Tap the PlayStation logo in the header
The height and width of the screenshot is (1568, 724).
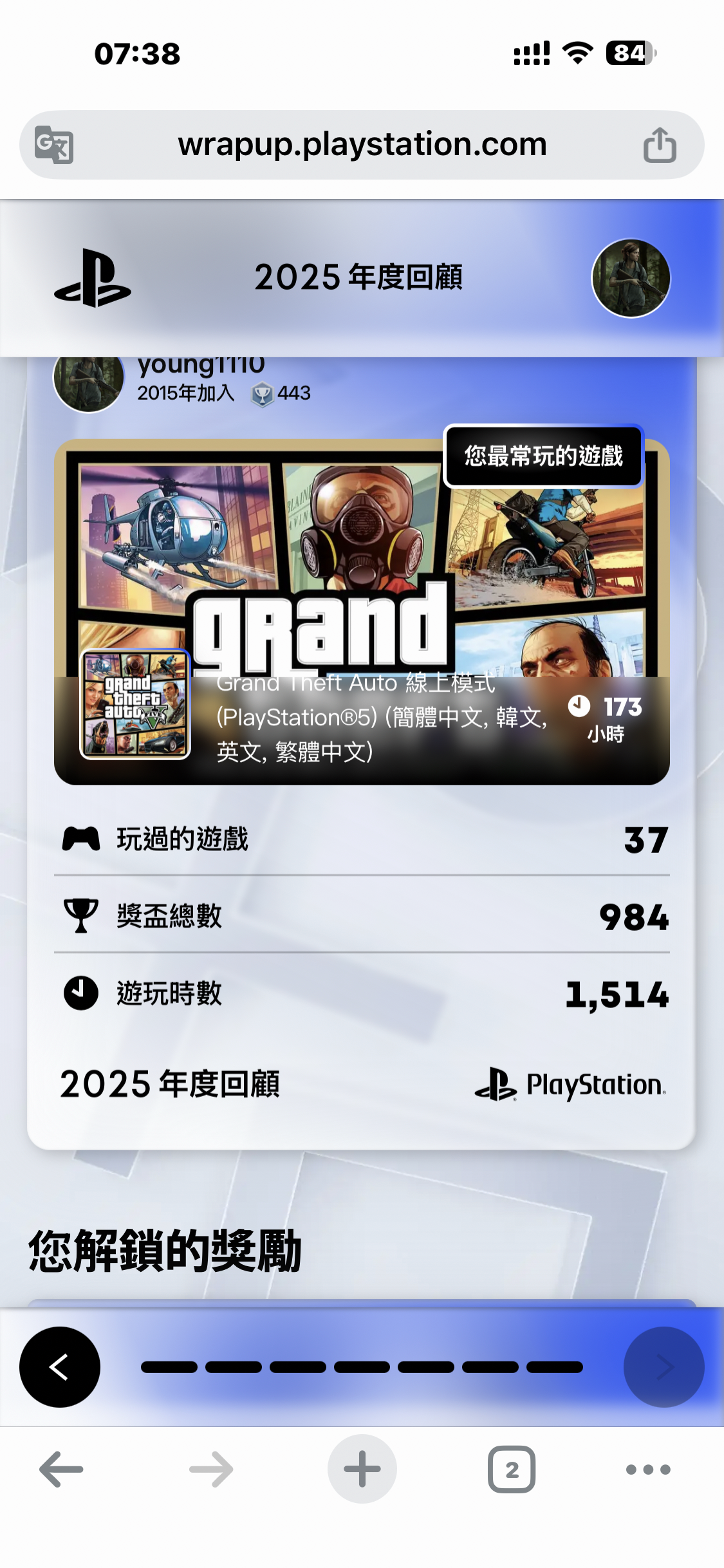click(x=93, y=278)
